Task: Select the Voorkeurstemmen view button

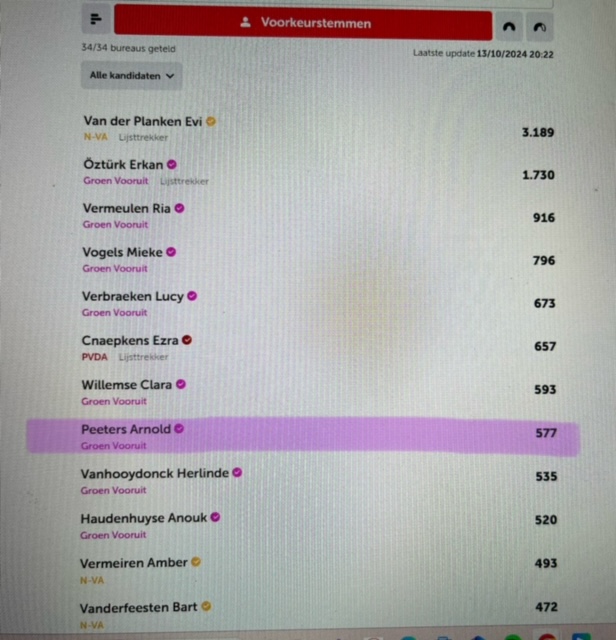Action: click(x=303, y=22)
